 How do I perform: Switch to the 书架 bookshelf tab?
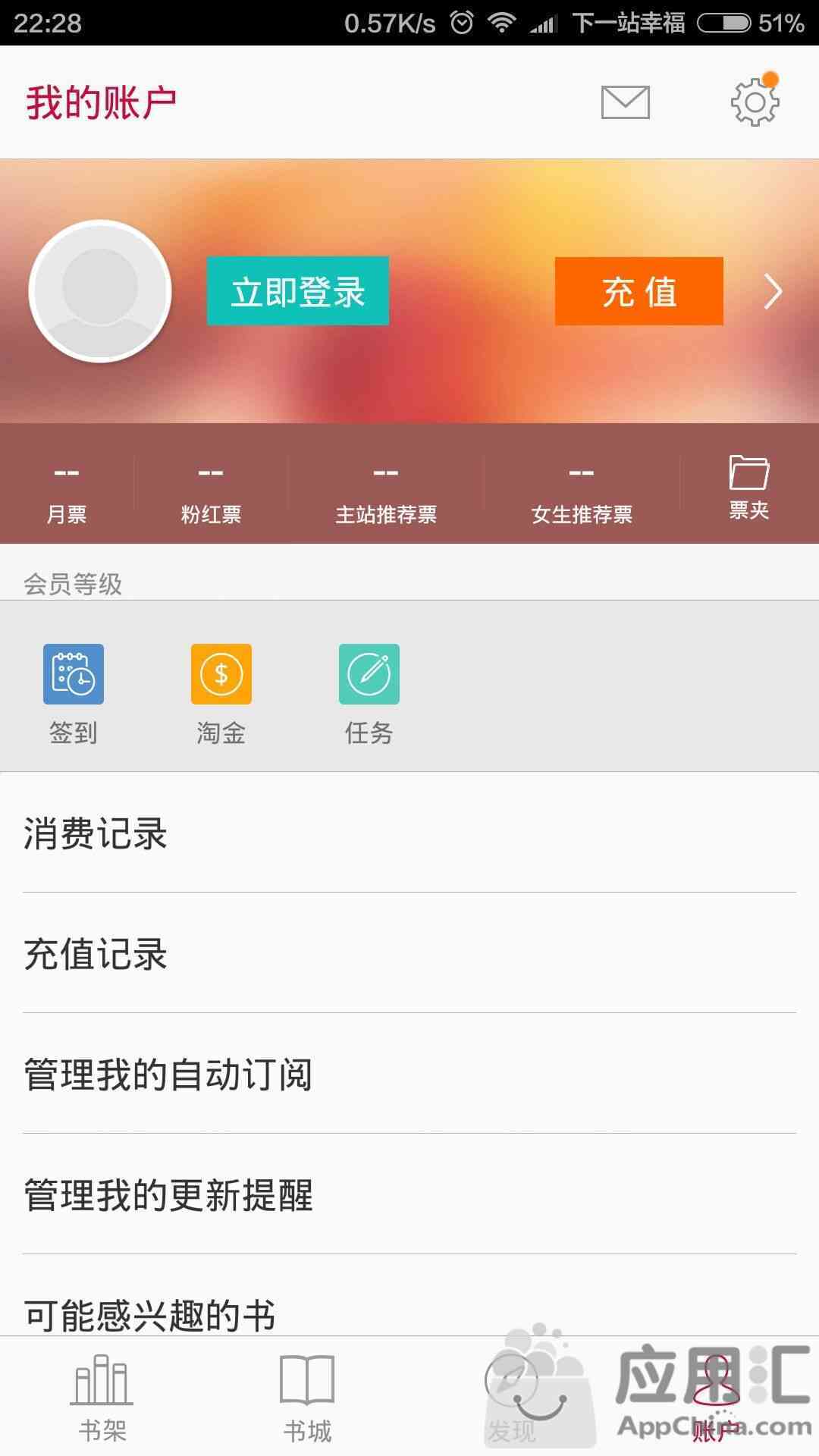tap(102, 1397)
